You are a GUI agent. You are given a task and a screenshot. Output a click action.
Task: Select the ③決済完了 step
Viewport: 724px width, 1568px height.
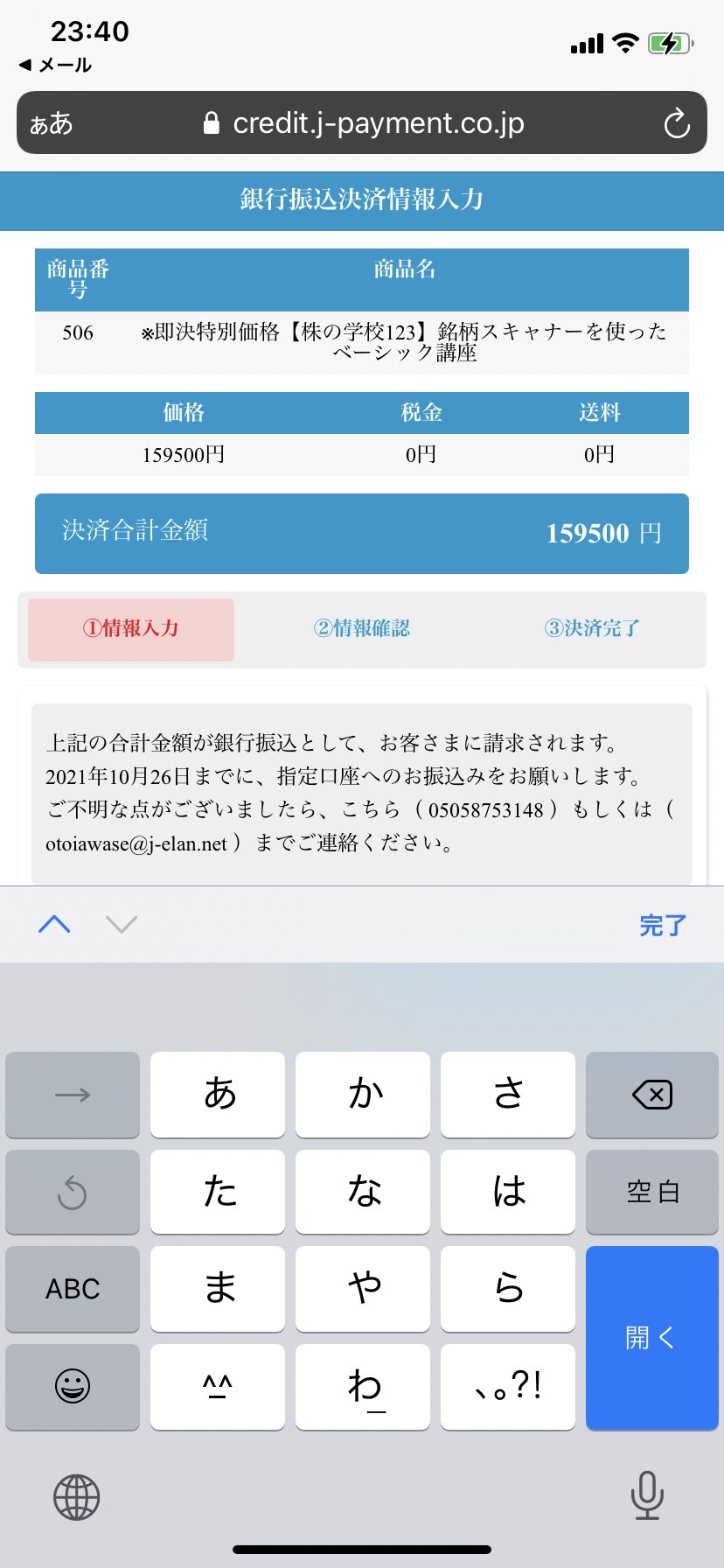[592, 629]
